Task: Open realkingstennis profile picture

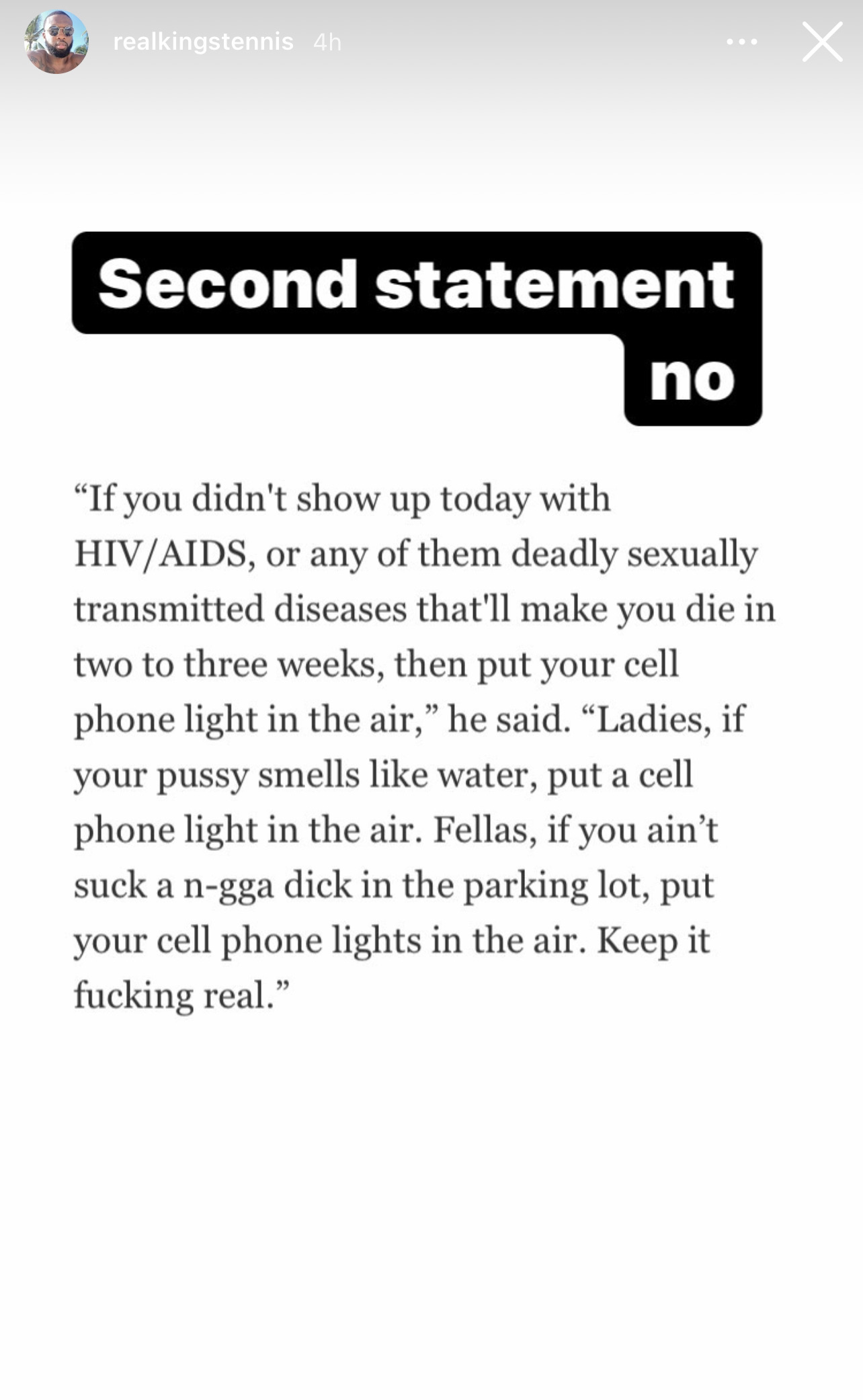Action: pos(56,42)
